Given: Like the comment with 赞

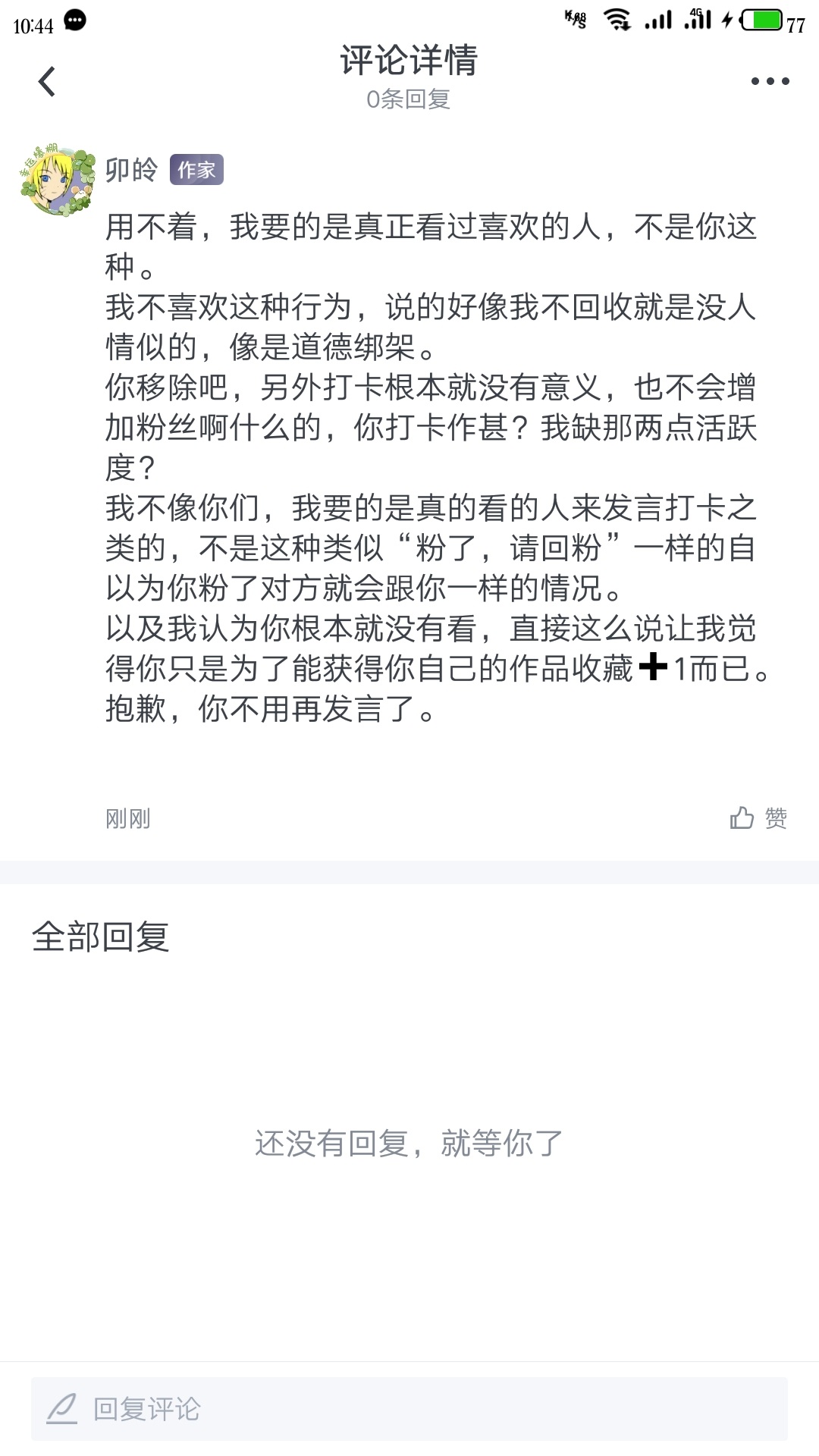Looking at the screenshot, I should click(x=758, y=818).
